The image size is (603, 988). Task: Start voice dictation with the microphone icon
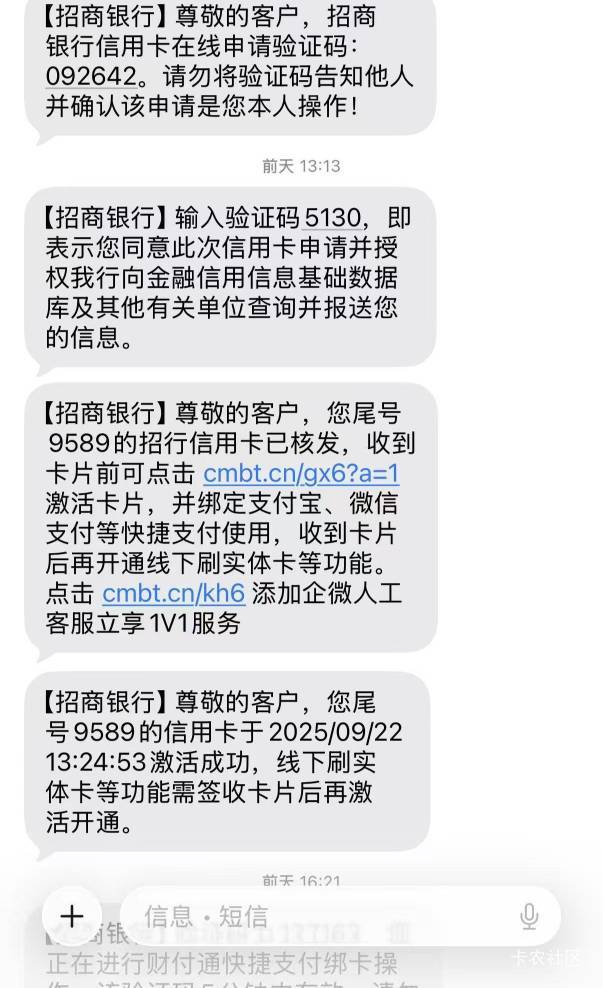529,916
